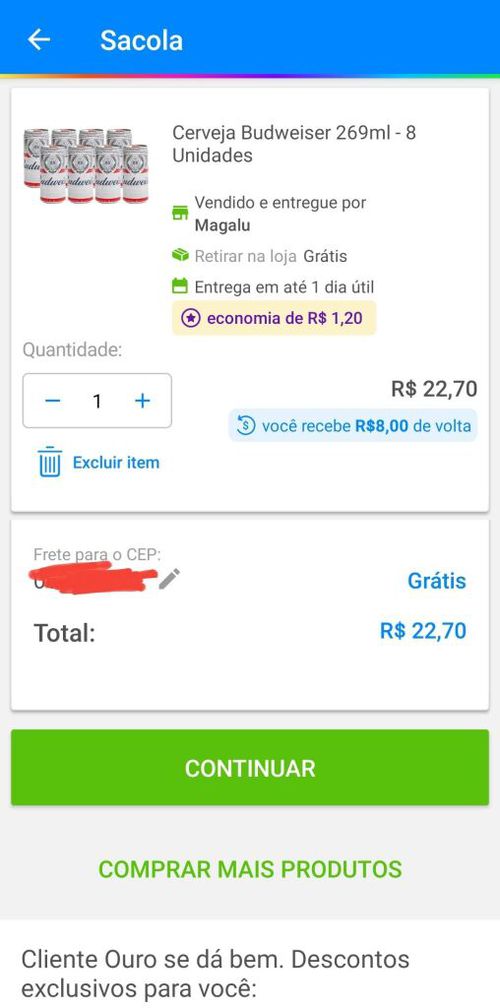The width and height of the screenshot is (500, 1008).
Task: Decrease the quantity with the minus button
Action: pos(53,401)
